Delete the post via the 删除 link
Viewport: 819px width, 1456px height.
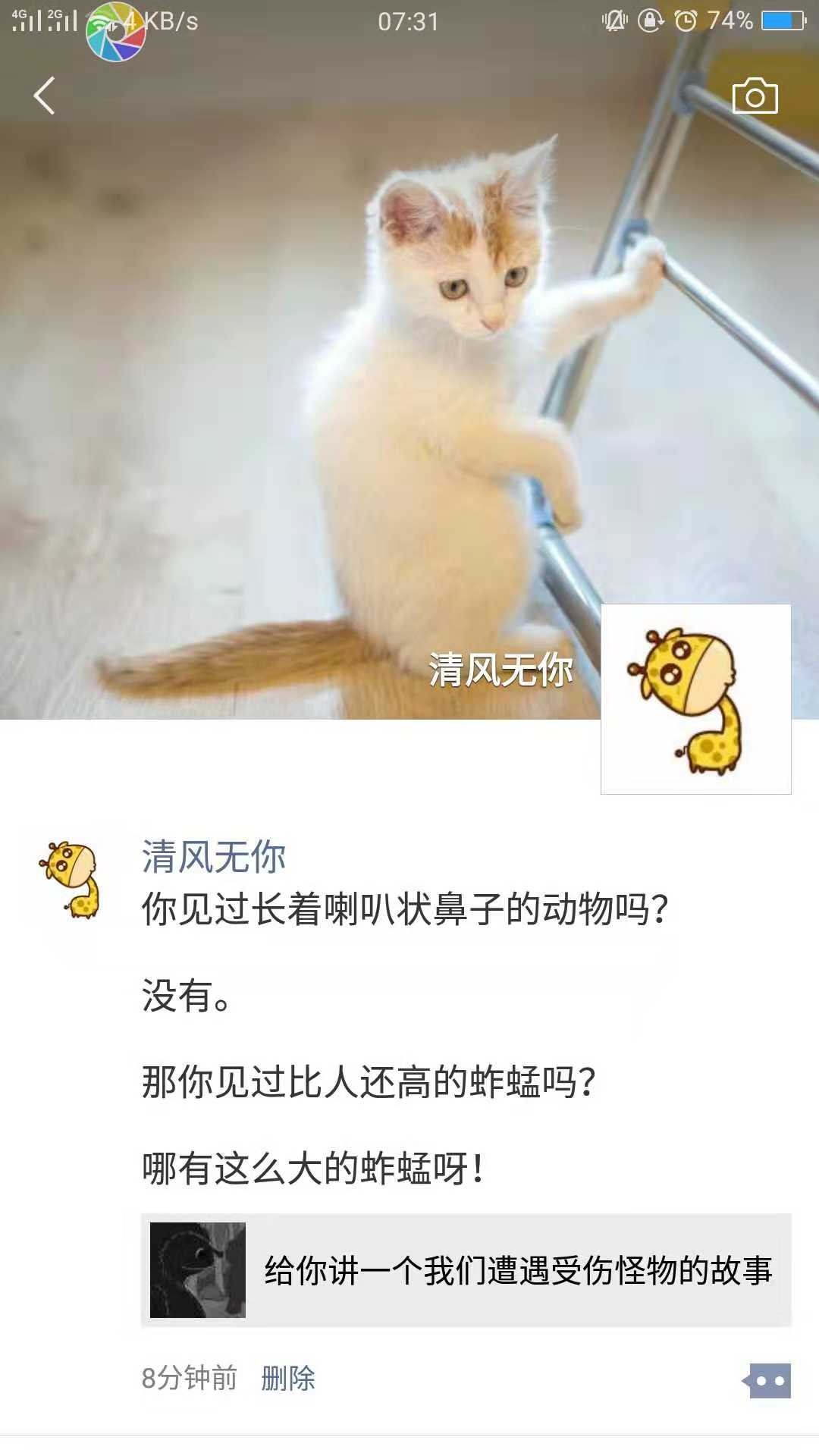tap(288, 1378)
